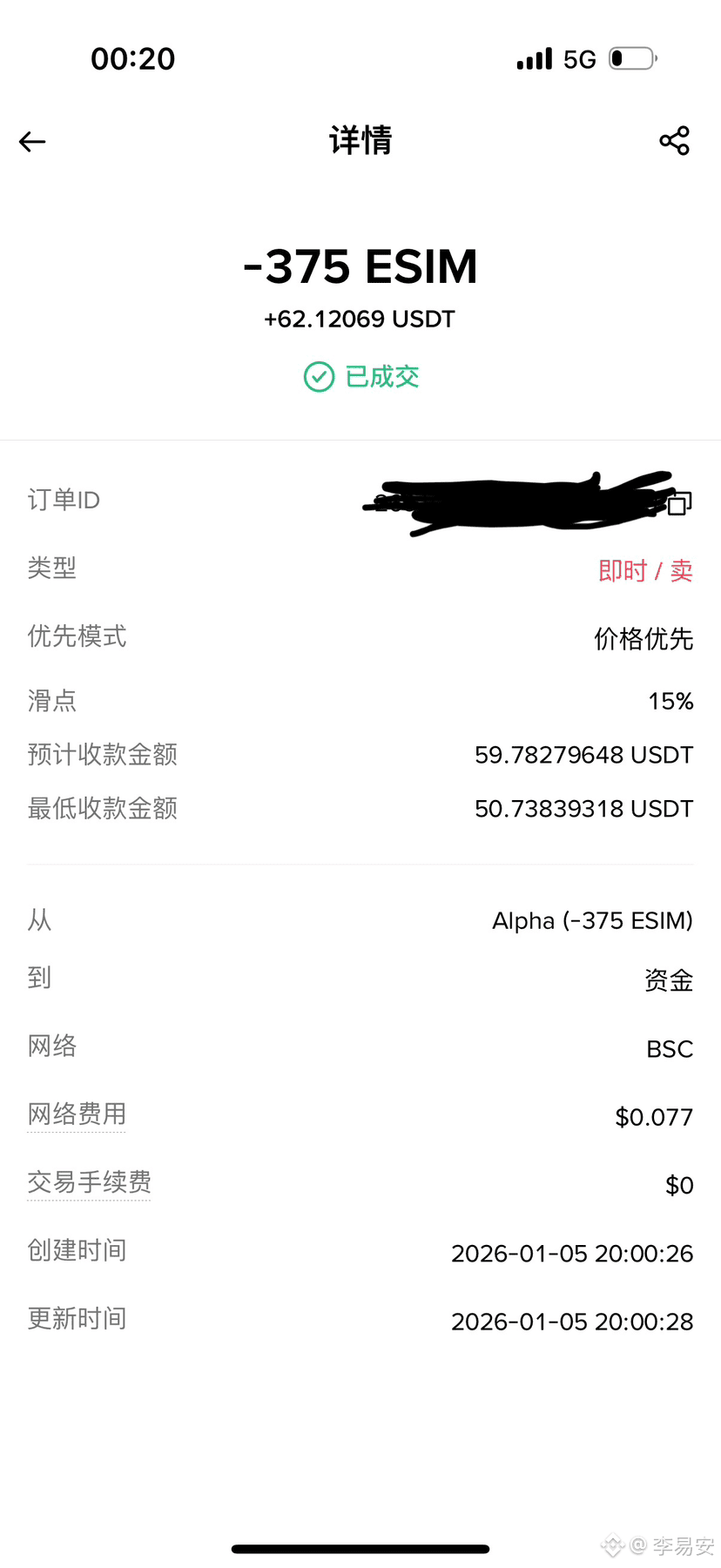Copy the order ID

pos(679,502)
